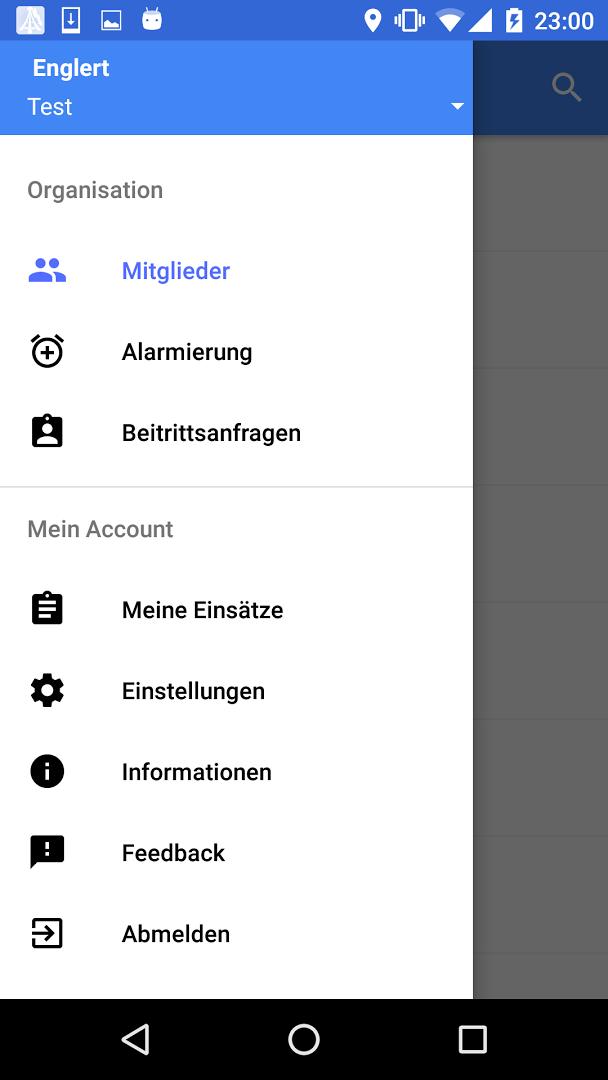Tap the search magnifier icon

[567, 88]
